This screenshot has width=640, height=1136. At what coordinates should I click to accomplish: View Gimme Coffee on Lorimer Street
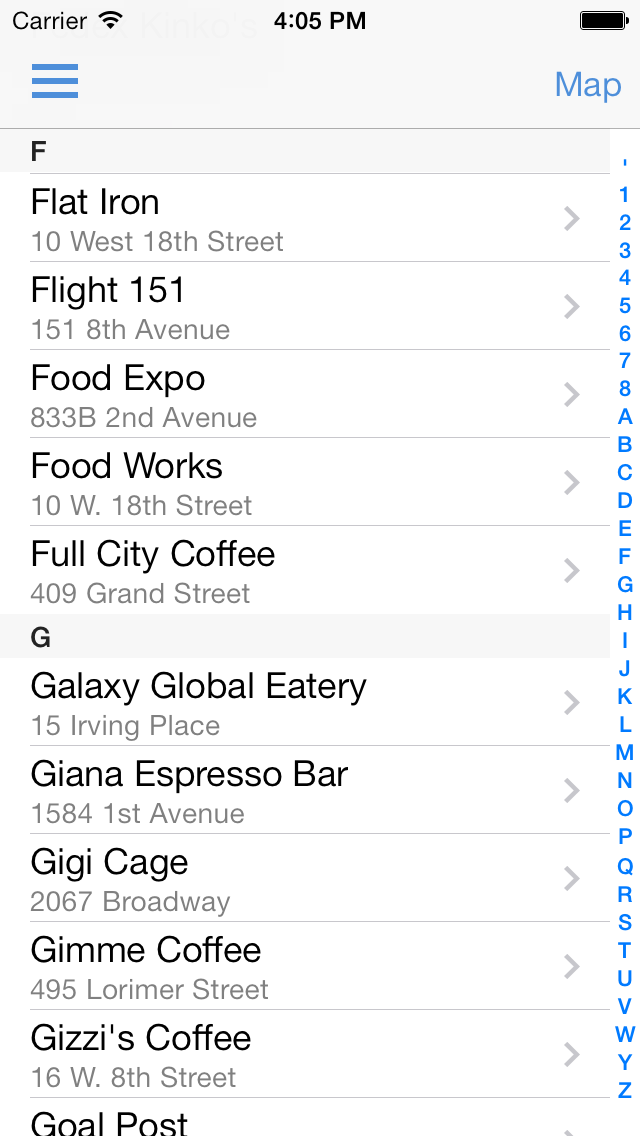305,966
